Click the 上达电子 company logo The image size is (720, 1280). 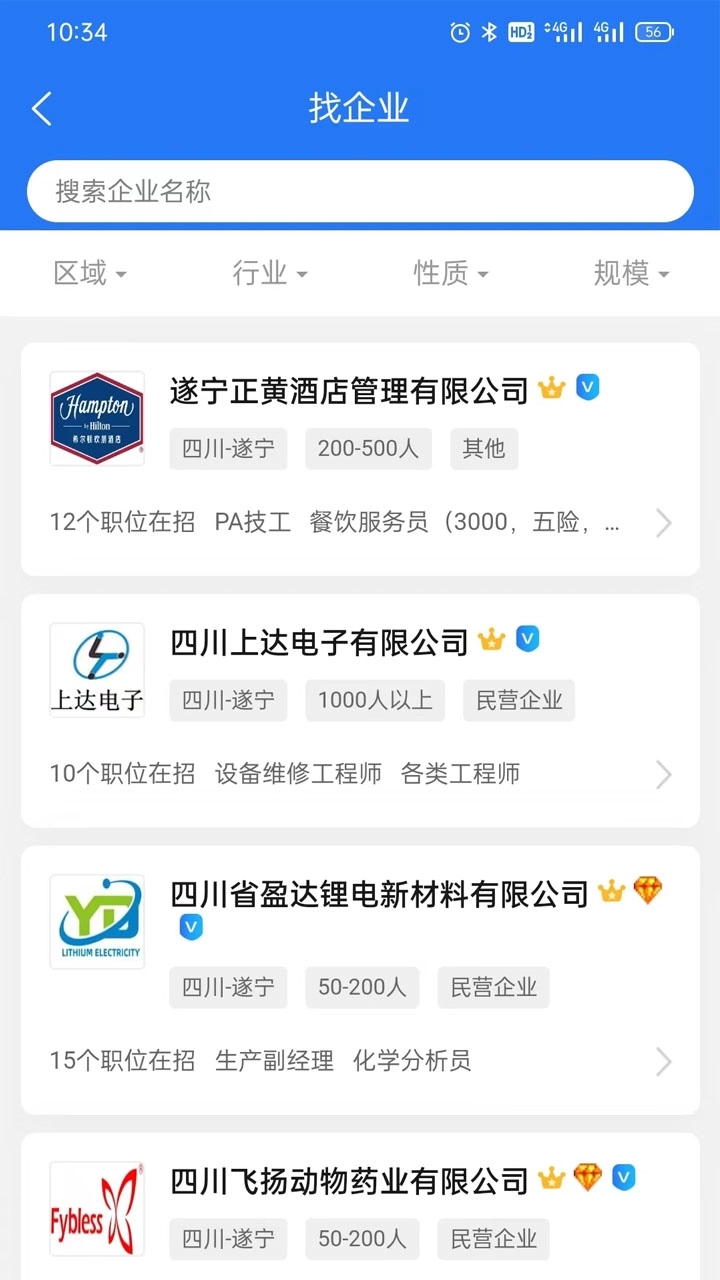[x=96, y=670]
